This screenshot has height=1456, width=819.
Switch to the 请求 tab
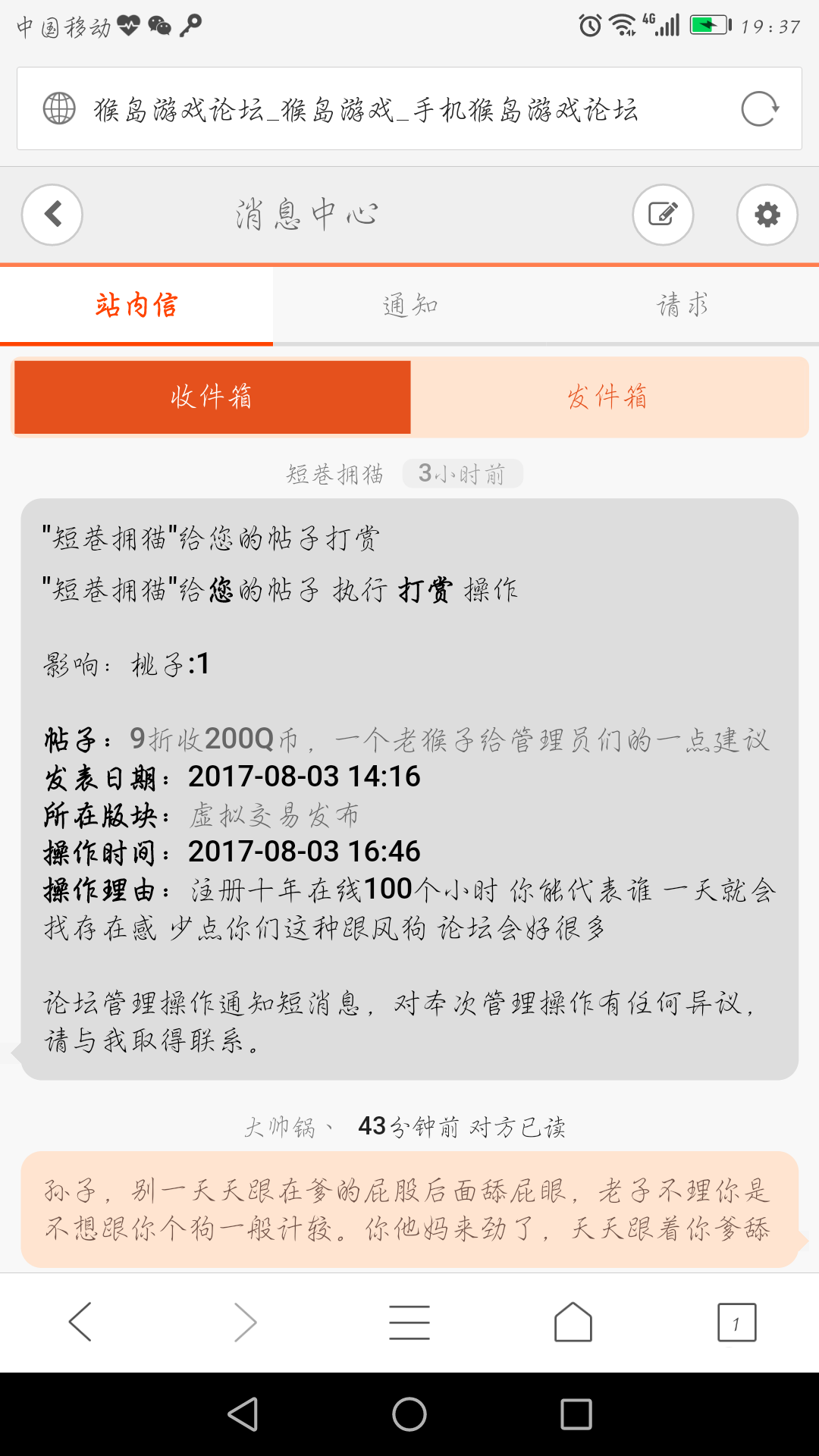(682, 305)
